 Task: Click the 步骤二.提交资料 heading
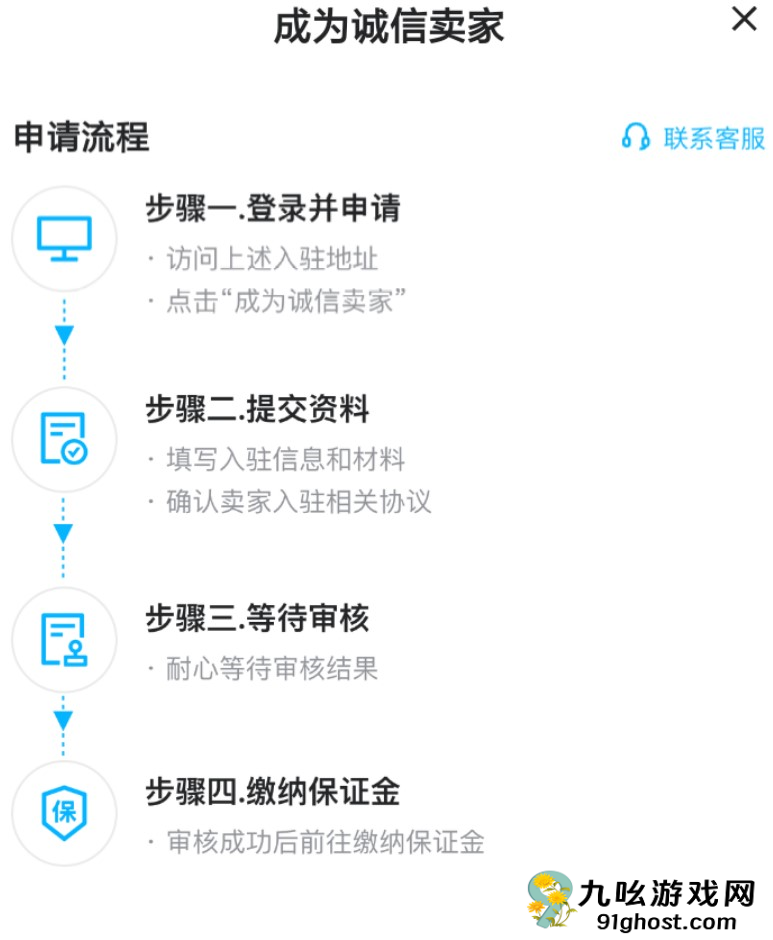click(x=256, y=409)
